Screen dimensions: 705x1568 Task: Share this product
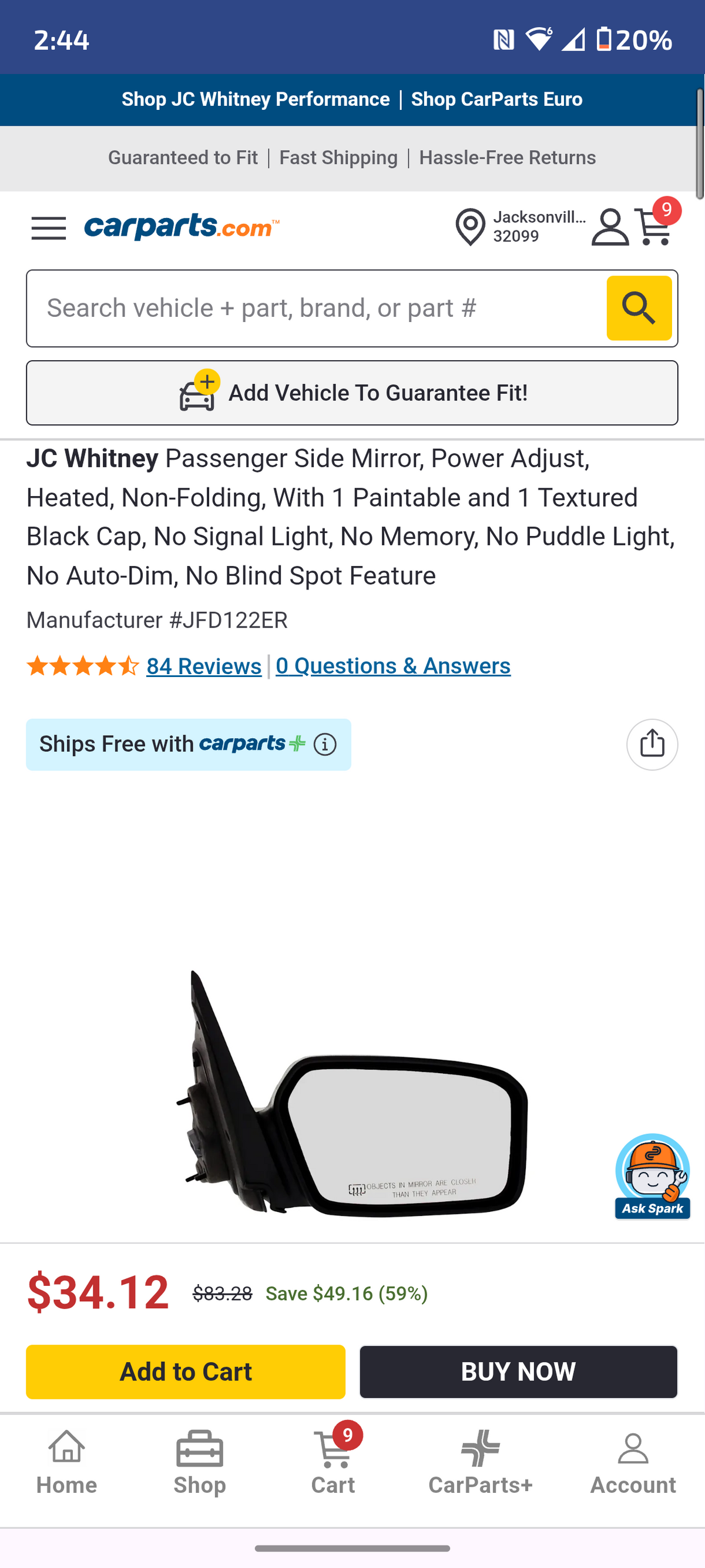click(x=652, y=745)
